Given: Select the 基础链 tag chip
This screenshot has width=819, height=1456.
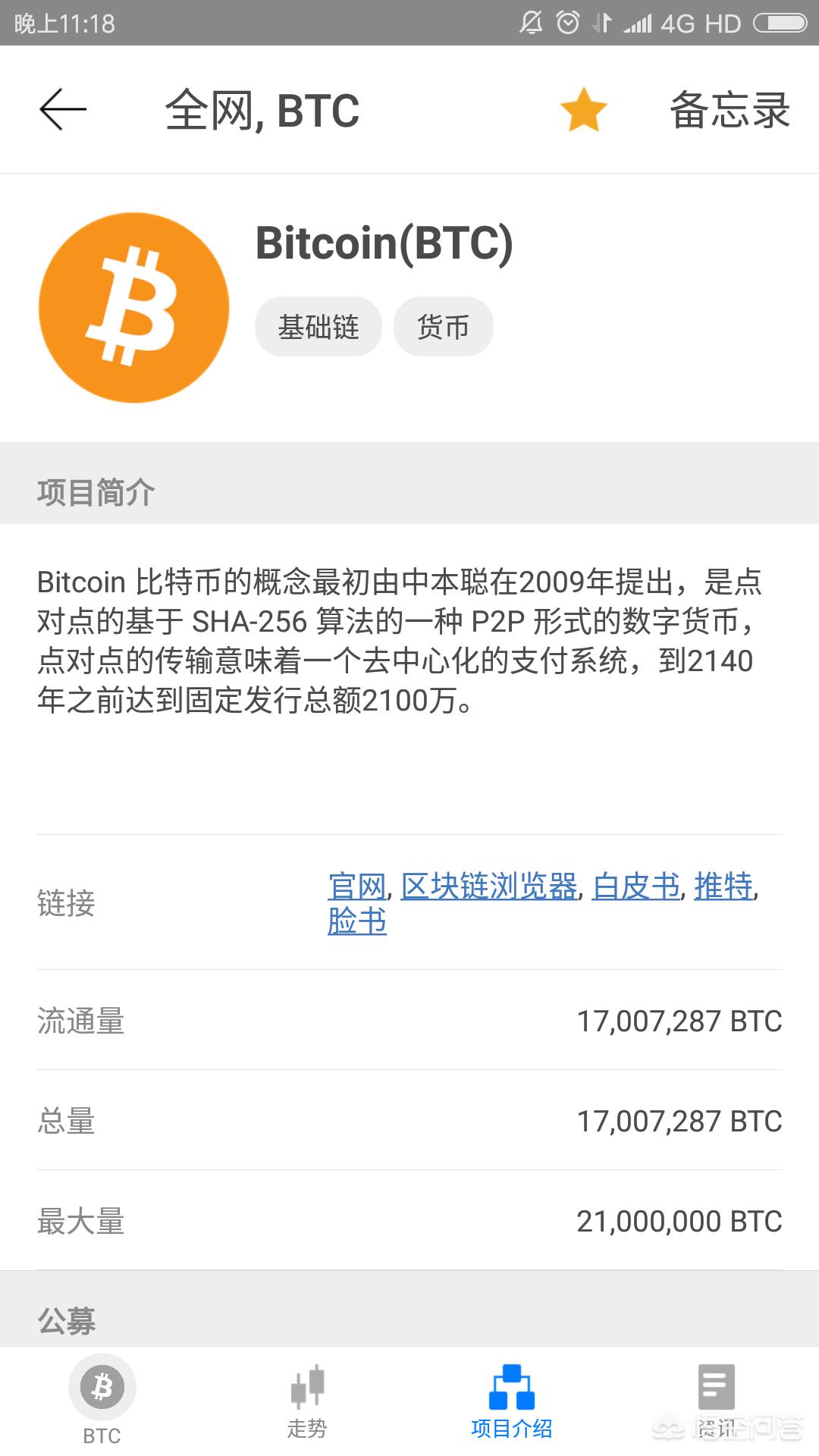Looking at the screenshot, I should pos(318,327).
